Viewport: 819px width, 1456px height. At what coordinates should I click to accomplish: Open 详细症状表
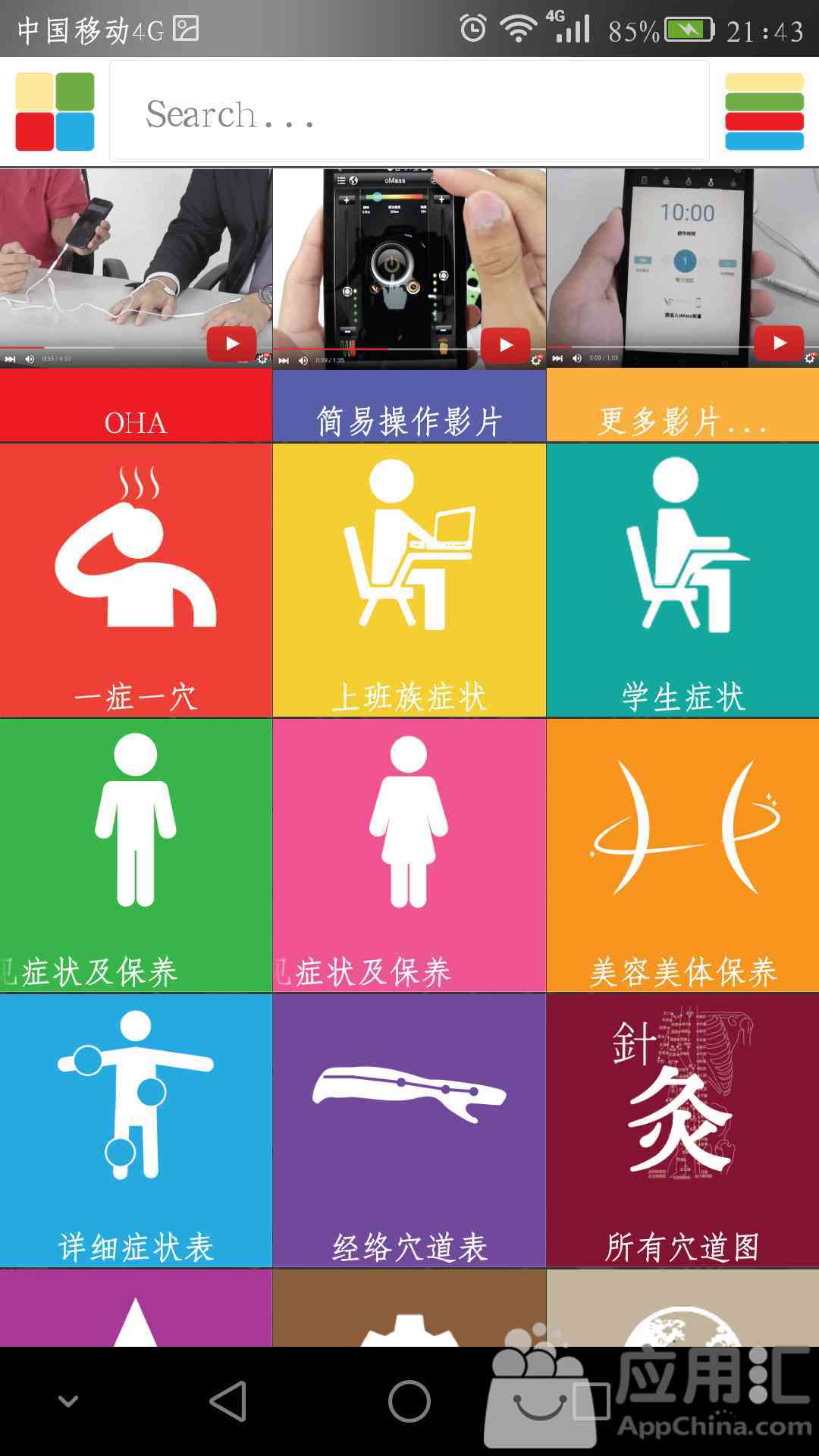pos(136,1131)
